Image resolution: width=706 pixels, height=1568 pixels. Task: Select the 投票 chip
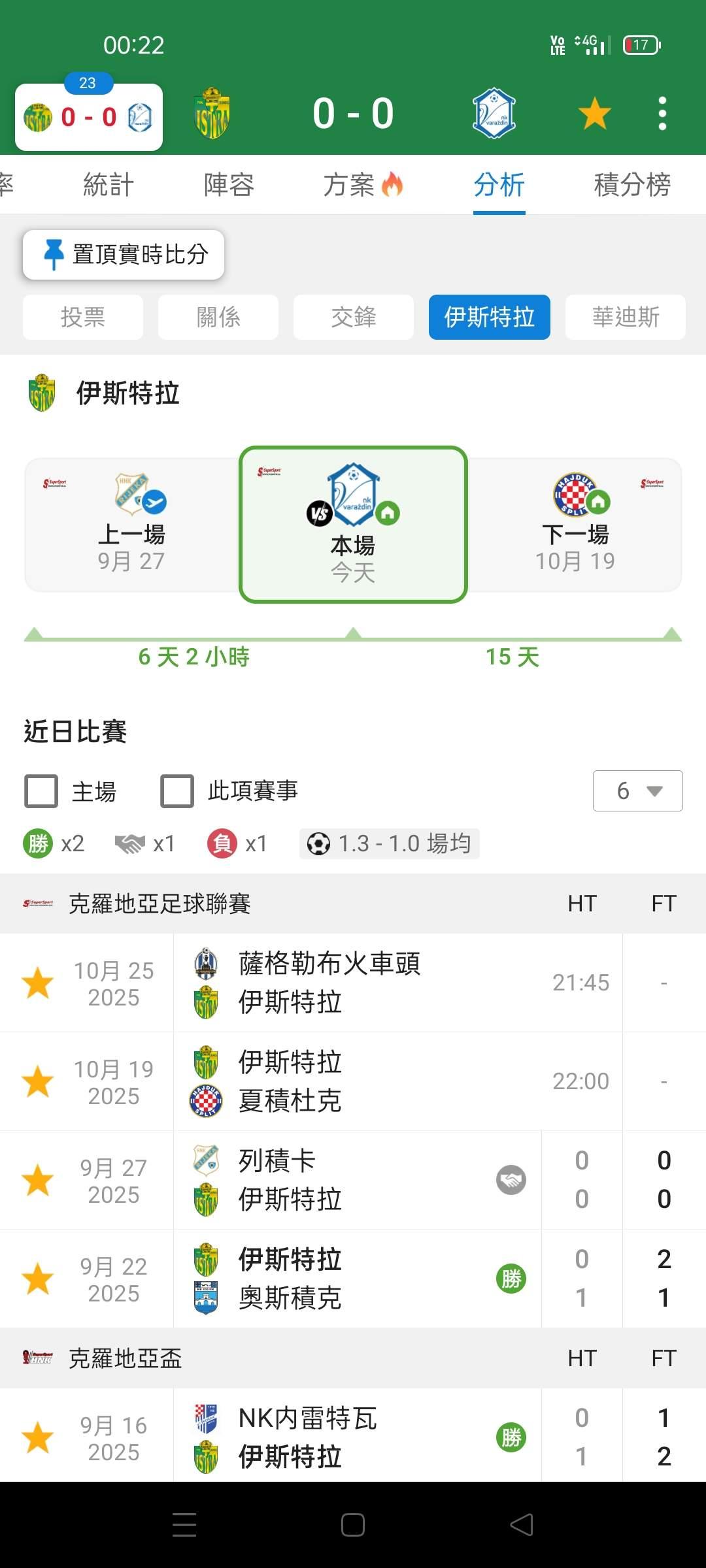click(83, 318)
